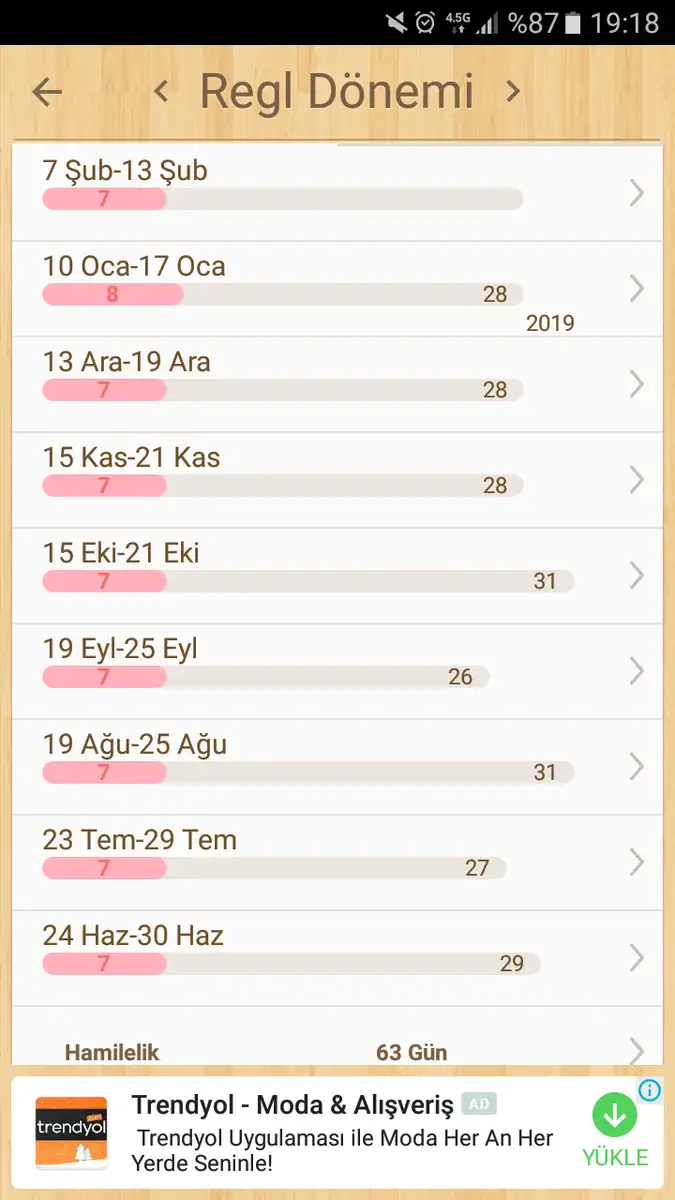The width and height of the screenshot is (675, 1200).
Task: Open the 23 Tem-29 Tem period entry
Action: pyautogui.click(x=337, y=863)
